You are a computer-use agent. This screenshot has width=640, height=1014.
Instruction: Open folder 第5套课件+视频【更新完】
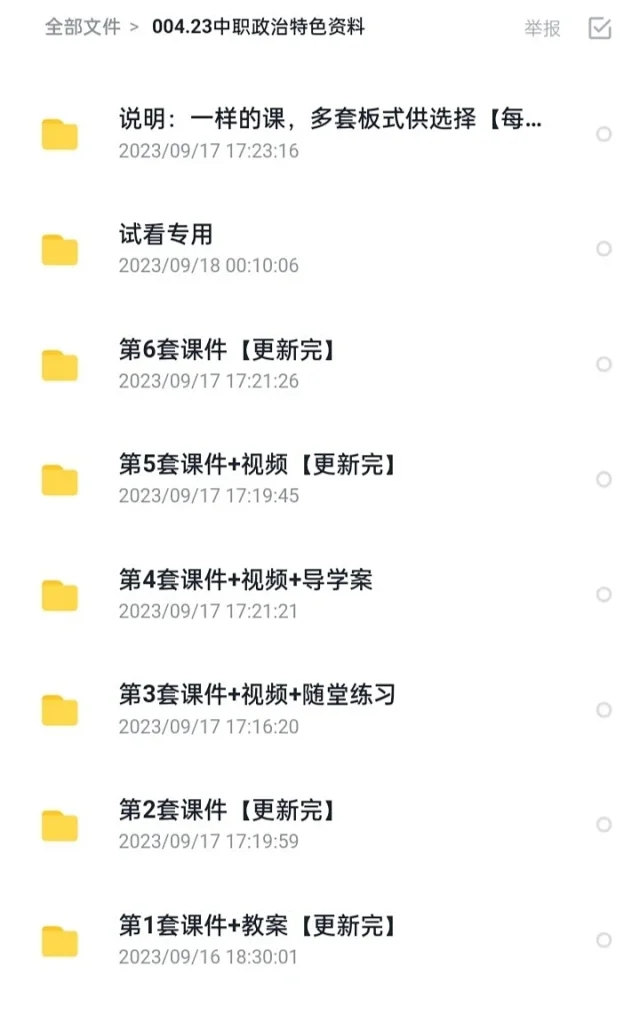257,466
